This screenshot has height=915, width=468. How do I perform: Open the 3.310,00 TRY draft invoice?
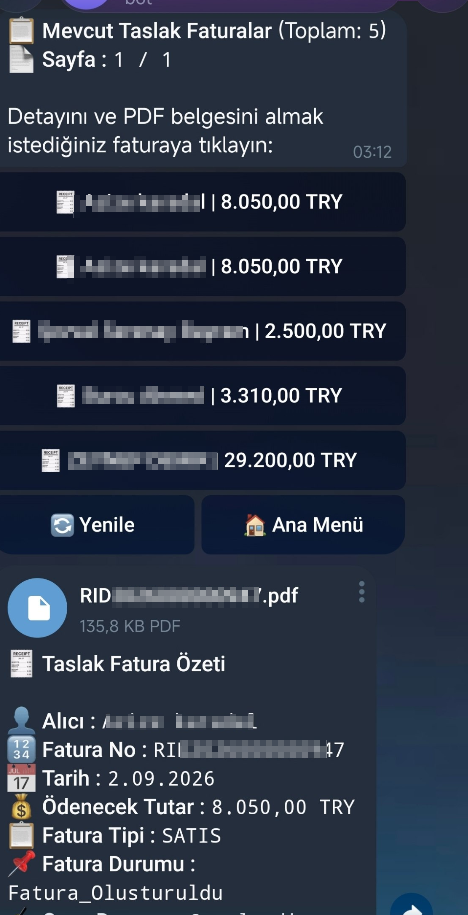202,396
